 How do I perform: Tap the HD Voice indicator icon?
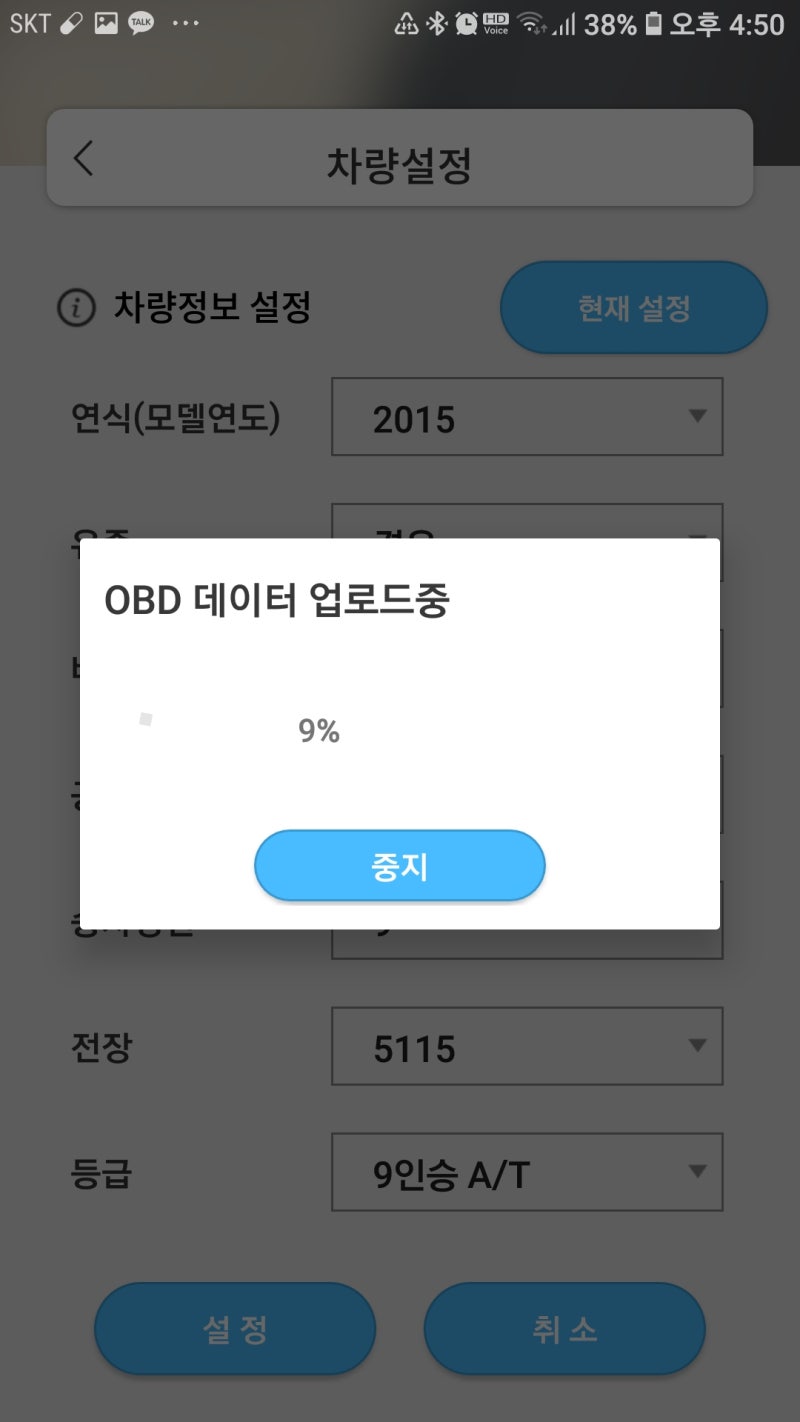coord(496,23)
